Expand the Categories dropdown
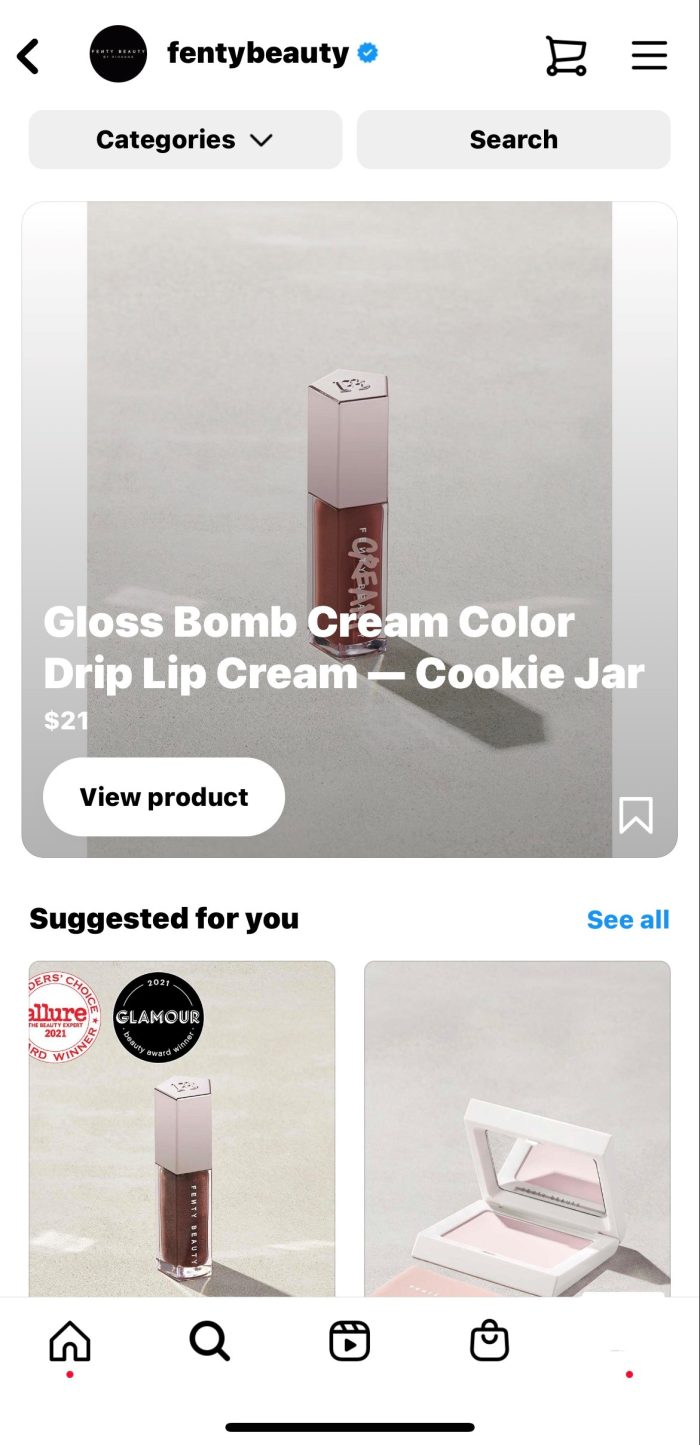700x1445 pixels. (x=185, y=139)
